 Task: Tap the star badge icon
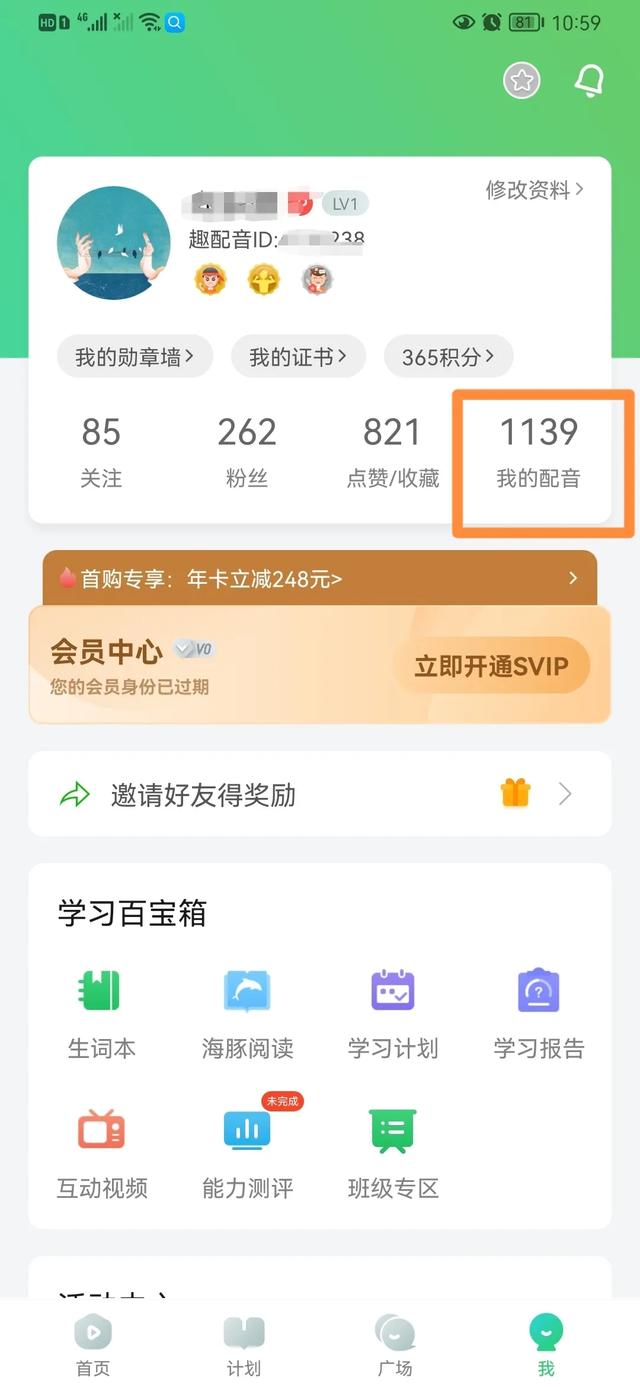pos(521,81)
